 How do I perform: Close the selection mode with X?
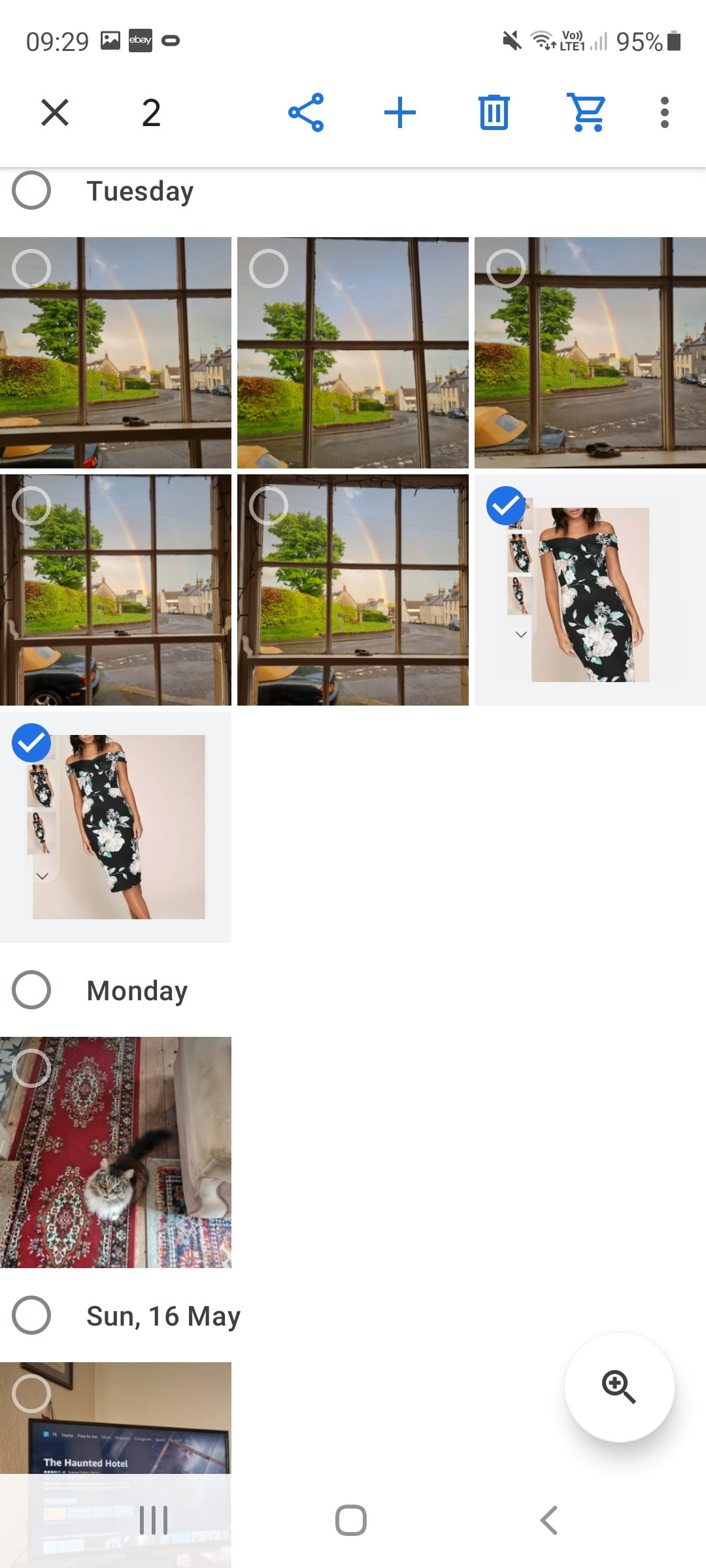click(55, 112)
